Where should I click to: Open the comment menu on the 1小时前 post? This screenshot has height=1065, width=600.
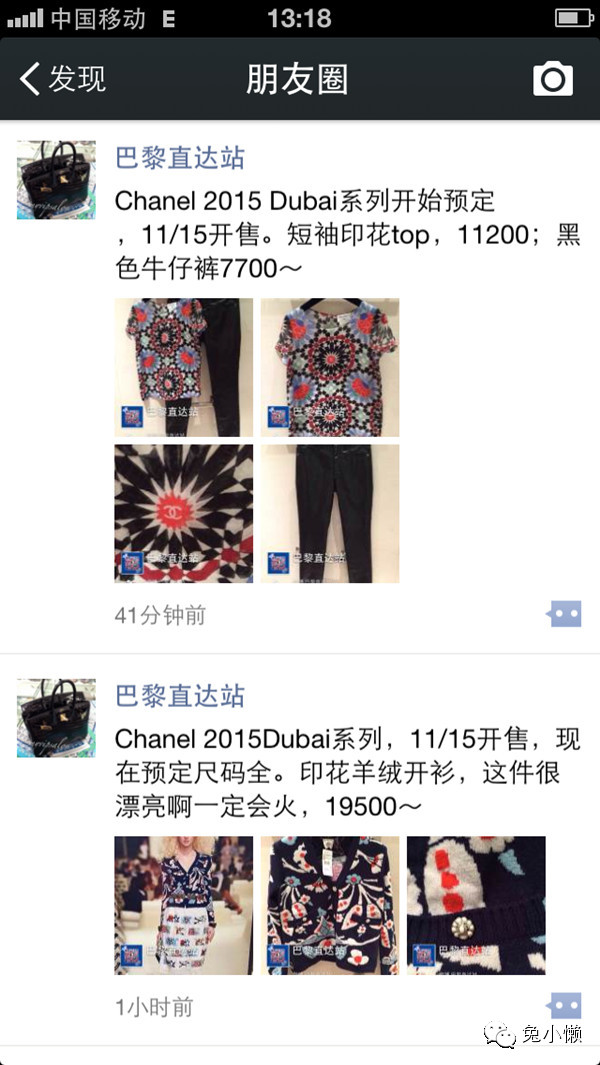(564, 1005)
